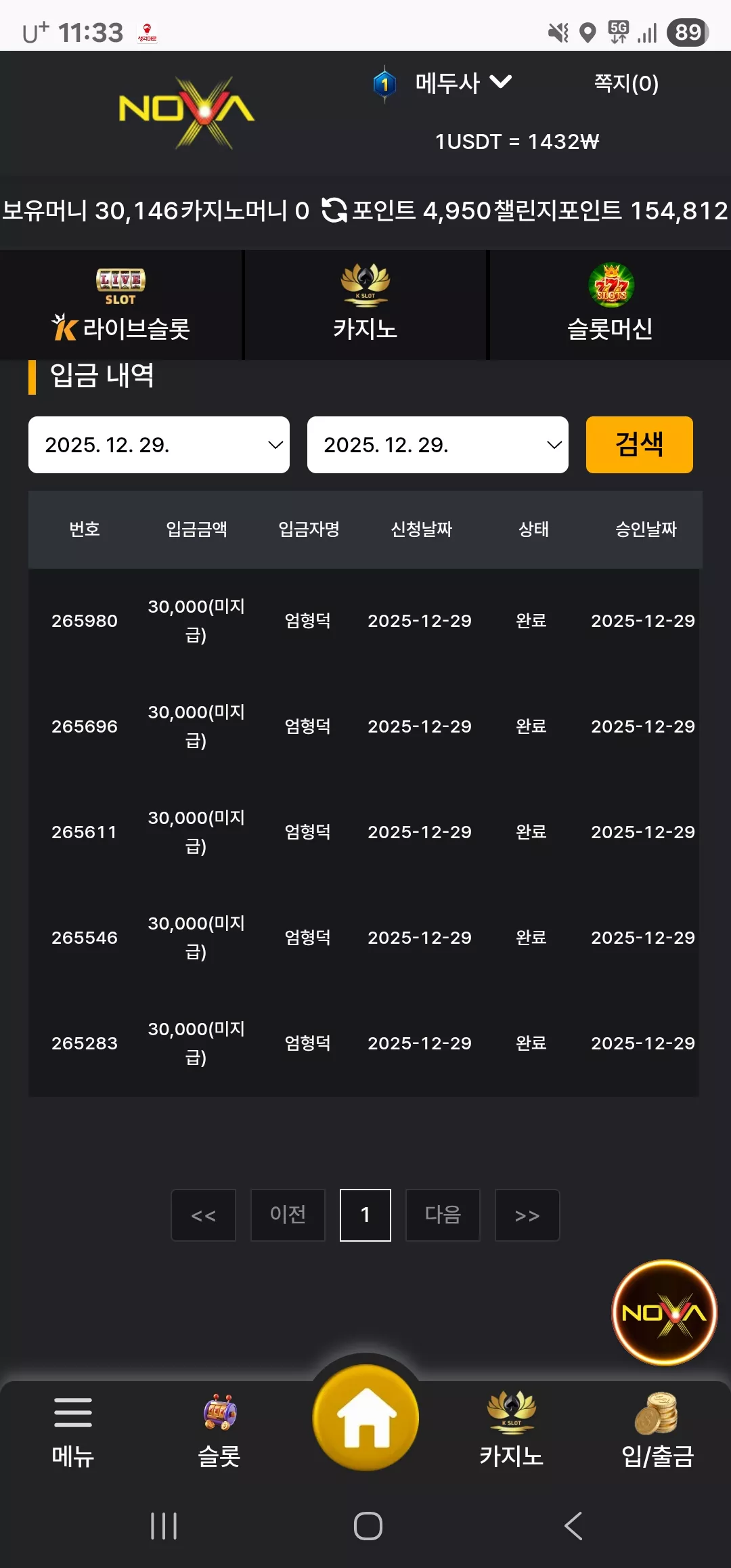Jump to first page with <<
731x1568 pixels.
[x=204, y=1215]
